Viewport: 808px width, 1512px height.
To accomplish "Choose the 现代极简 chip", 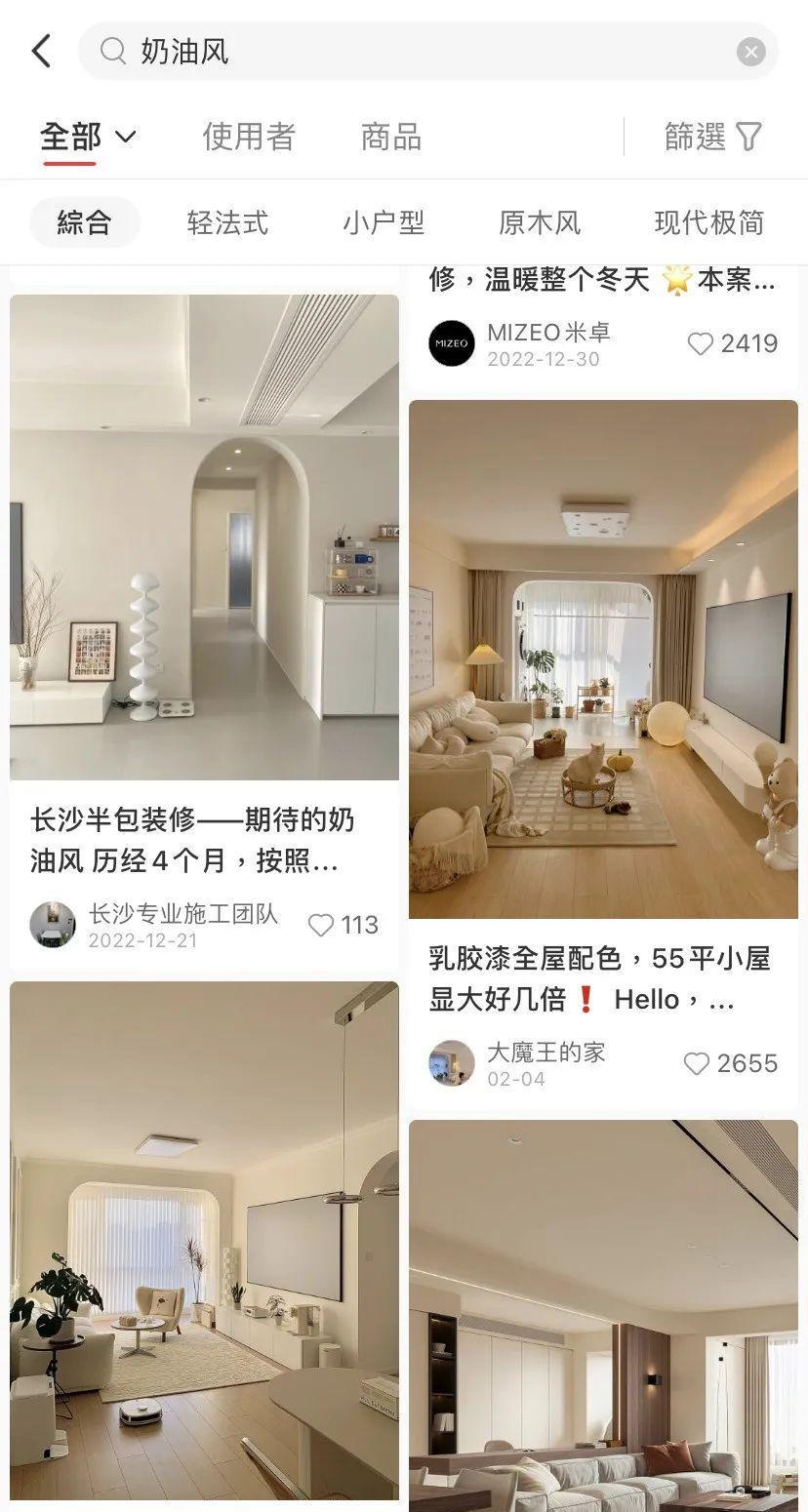I will pos(708,222).
